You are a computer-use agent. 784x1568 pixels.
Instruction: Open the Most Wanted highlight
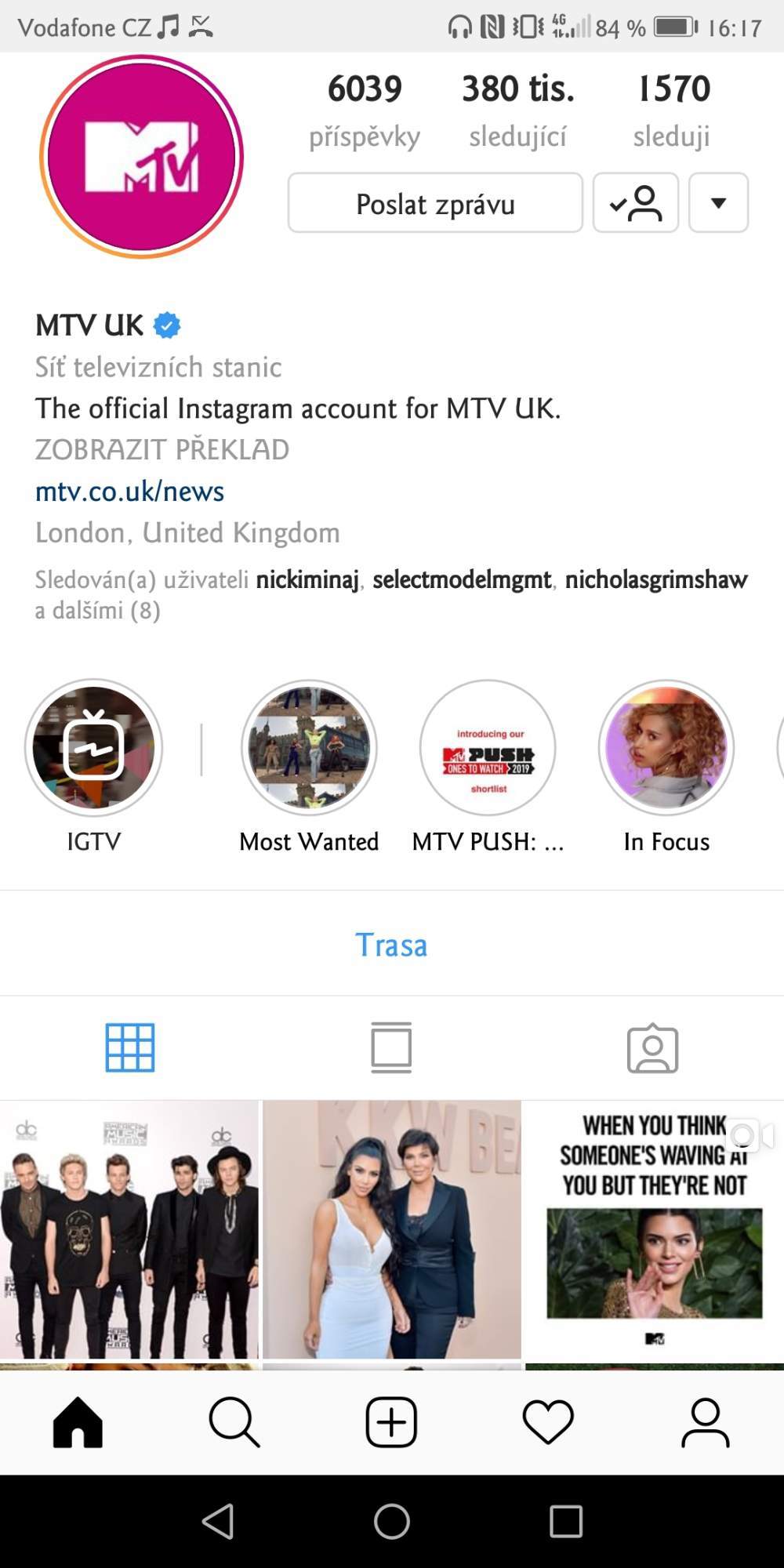[309, 747]
